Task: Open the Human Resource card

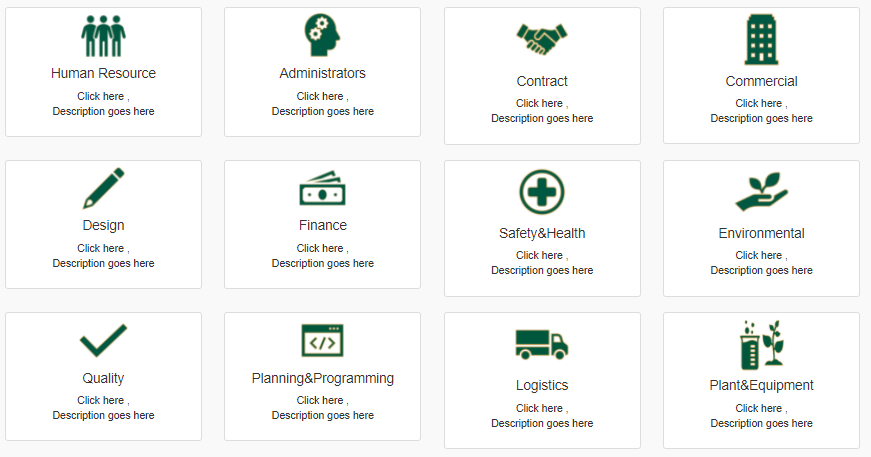Action: coord(103,73)
